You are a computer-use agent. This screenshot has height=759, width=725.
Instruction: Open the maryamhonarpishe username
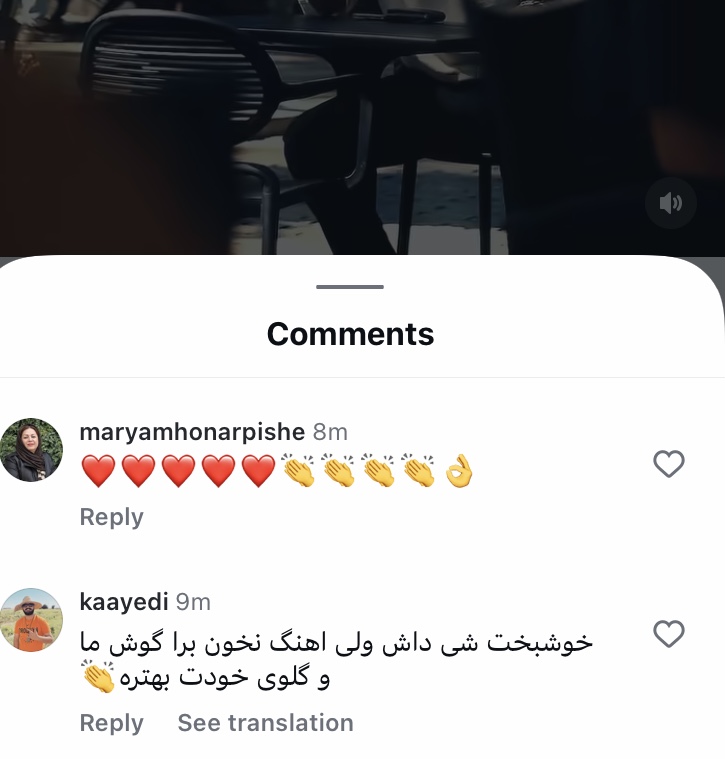(x=191, y=432)
